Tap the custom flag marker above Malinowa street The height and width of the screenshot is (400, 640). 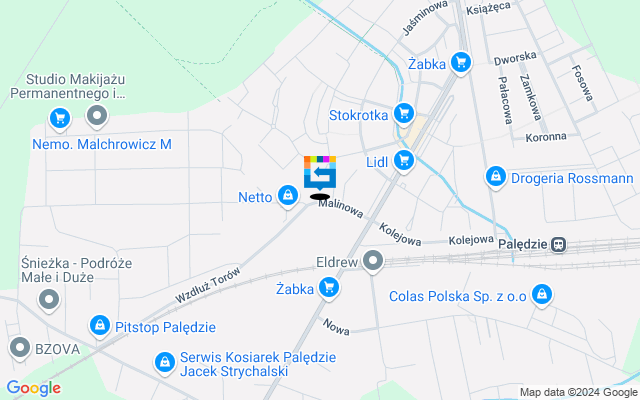[320, 173]
